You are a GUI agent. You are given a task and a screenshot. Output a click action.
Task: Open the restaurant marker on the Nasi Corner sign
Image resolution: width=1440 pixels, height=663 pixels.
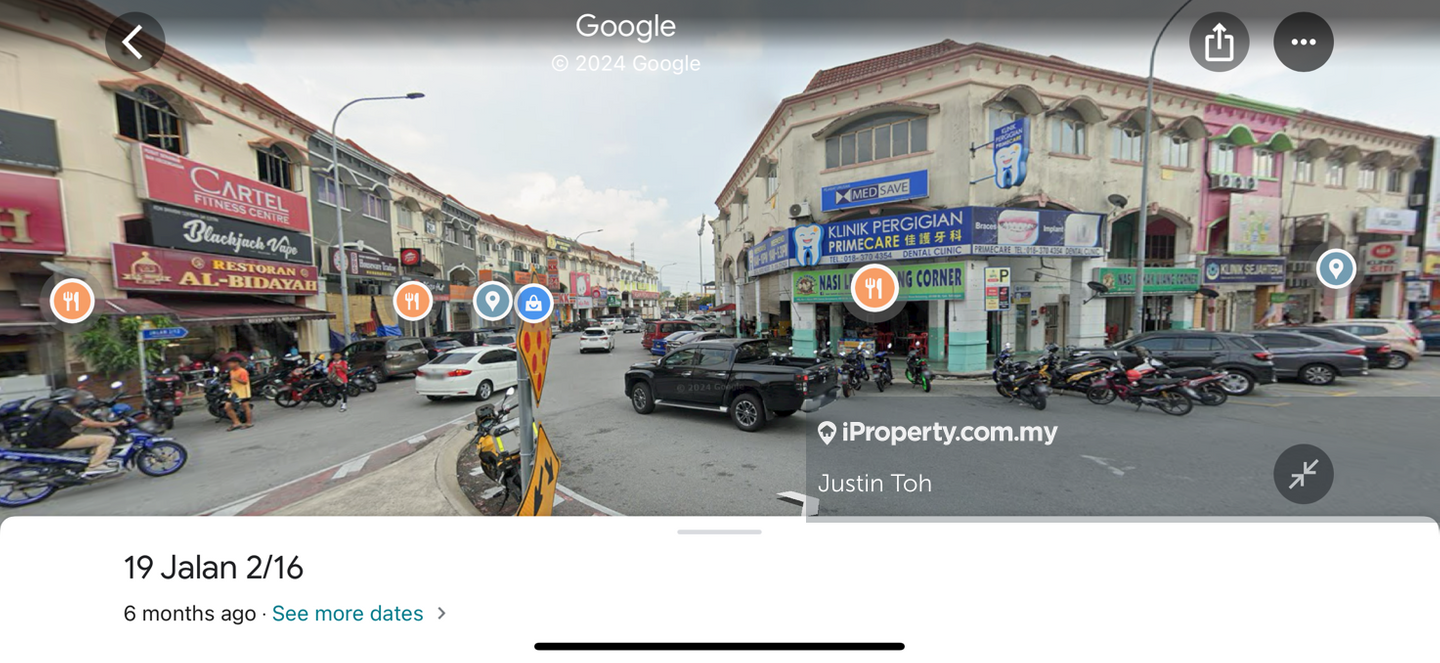874,288
